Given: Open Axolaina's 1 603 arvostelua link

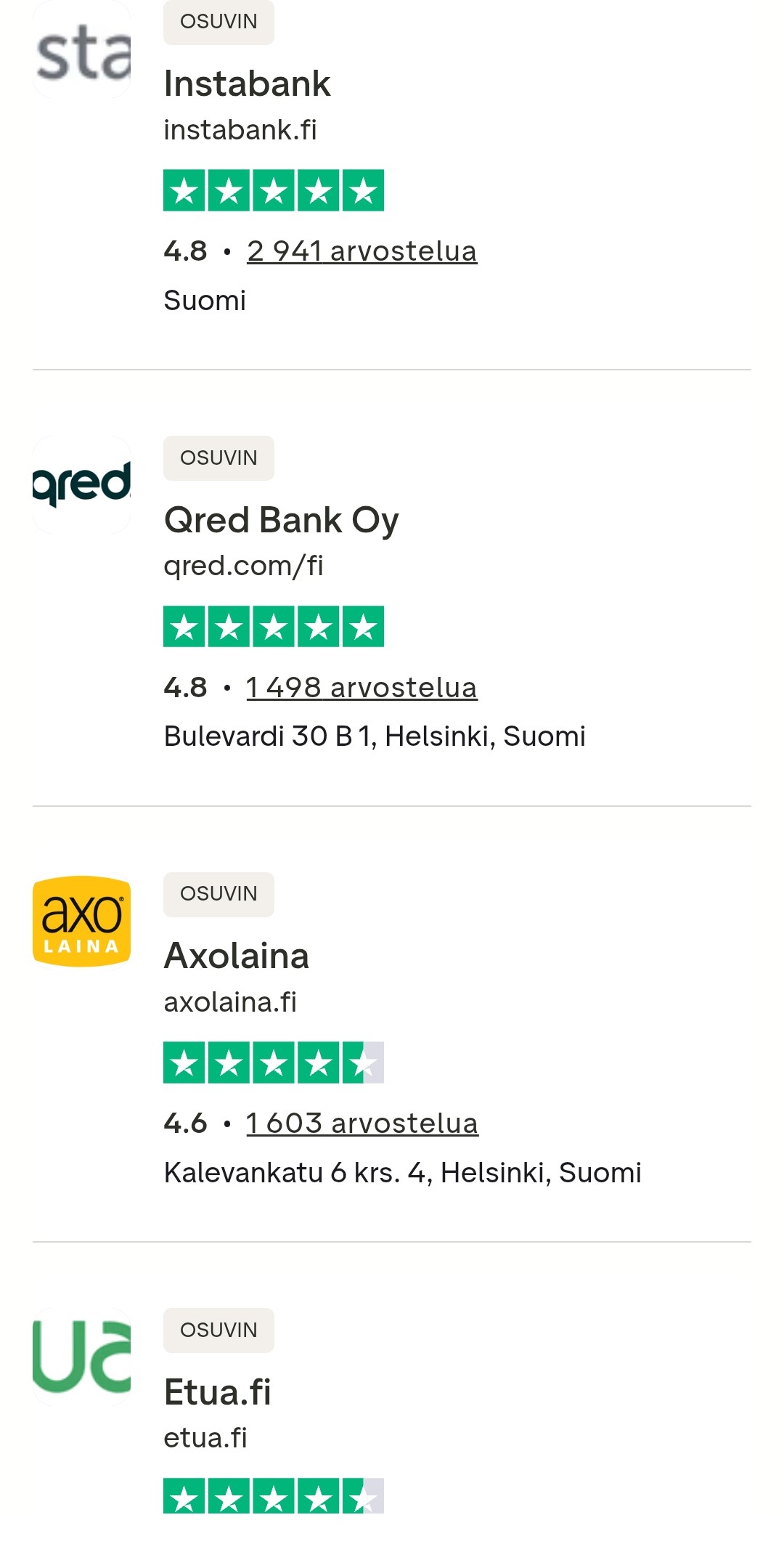Looking at the screenshot, I should click(x=362, y=1123).
